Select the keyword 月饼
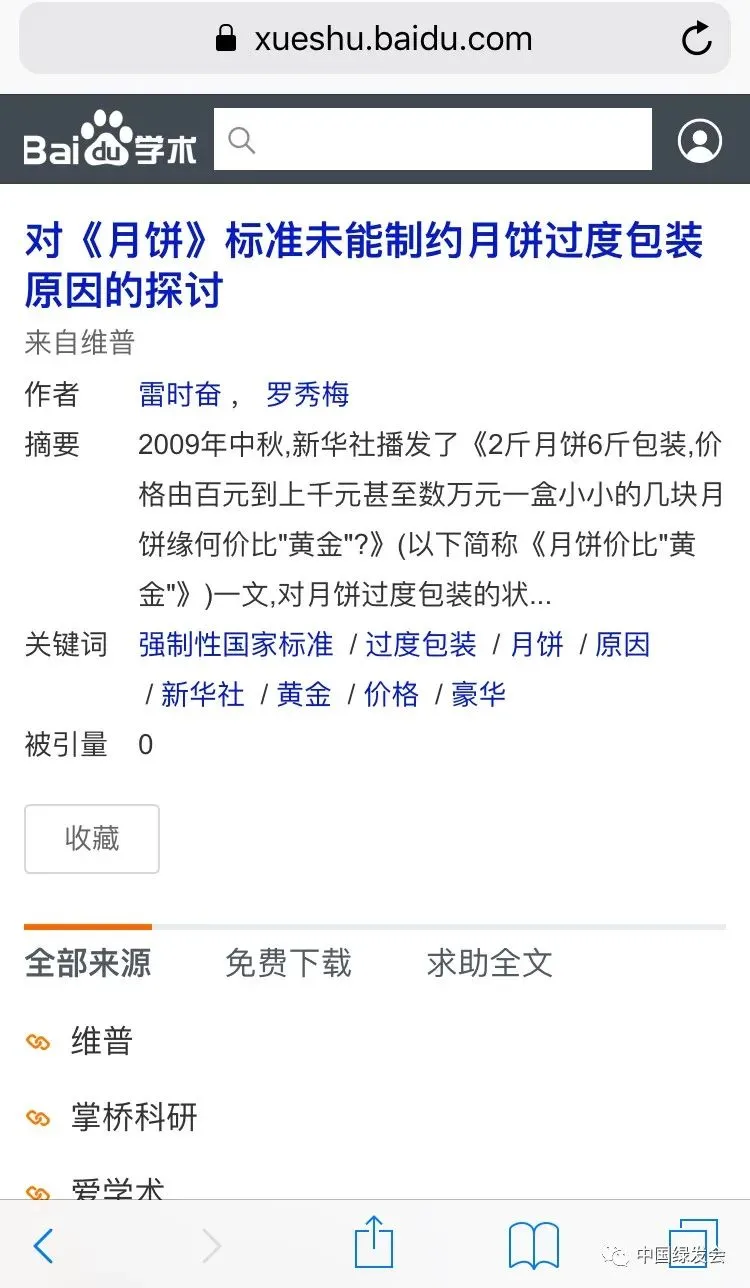The width and height of the screenshot is (750, 1288). (x=537, y=644)
